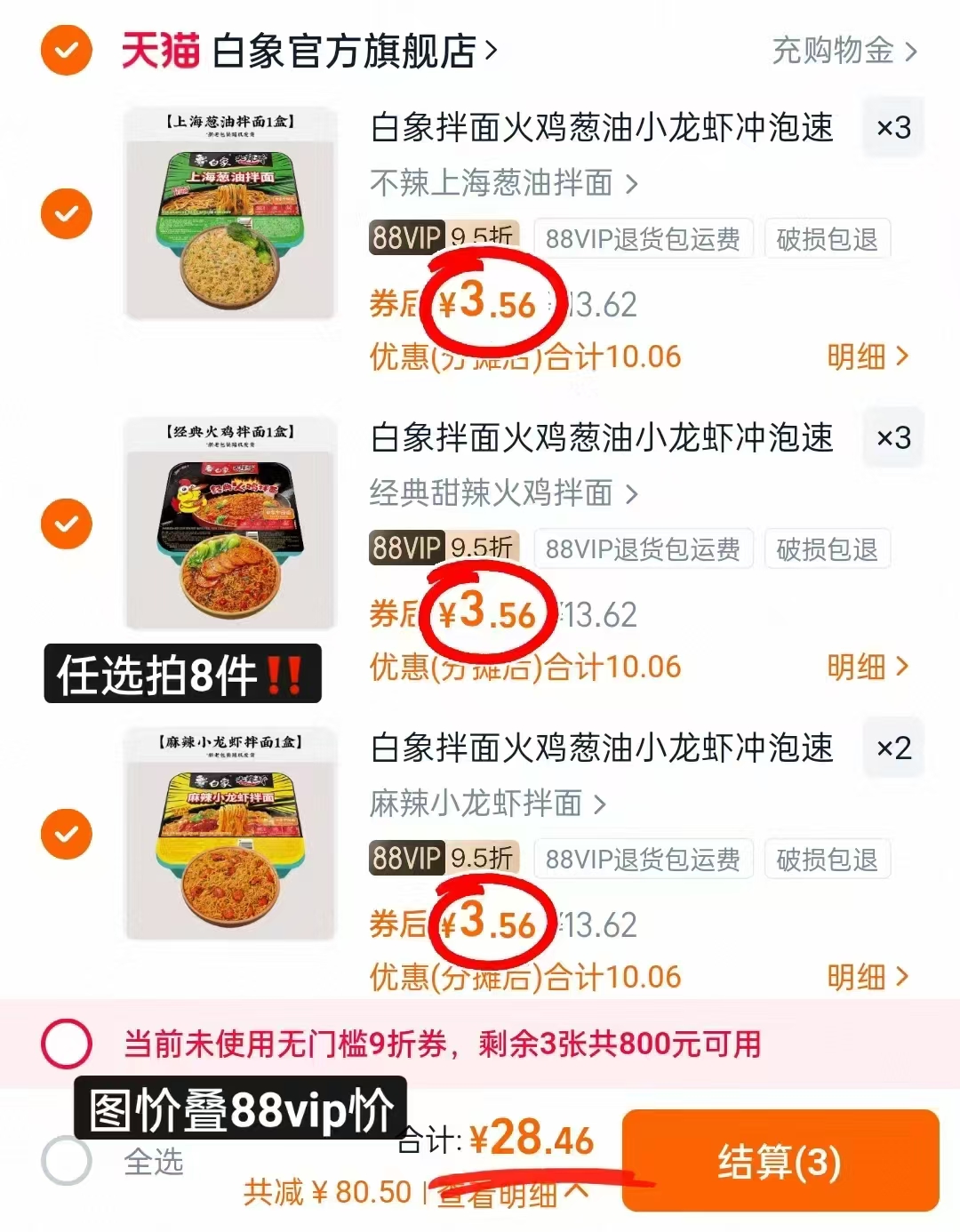Deselect the 上海葱油拌面 item checkbox

[66, 213]
